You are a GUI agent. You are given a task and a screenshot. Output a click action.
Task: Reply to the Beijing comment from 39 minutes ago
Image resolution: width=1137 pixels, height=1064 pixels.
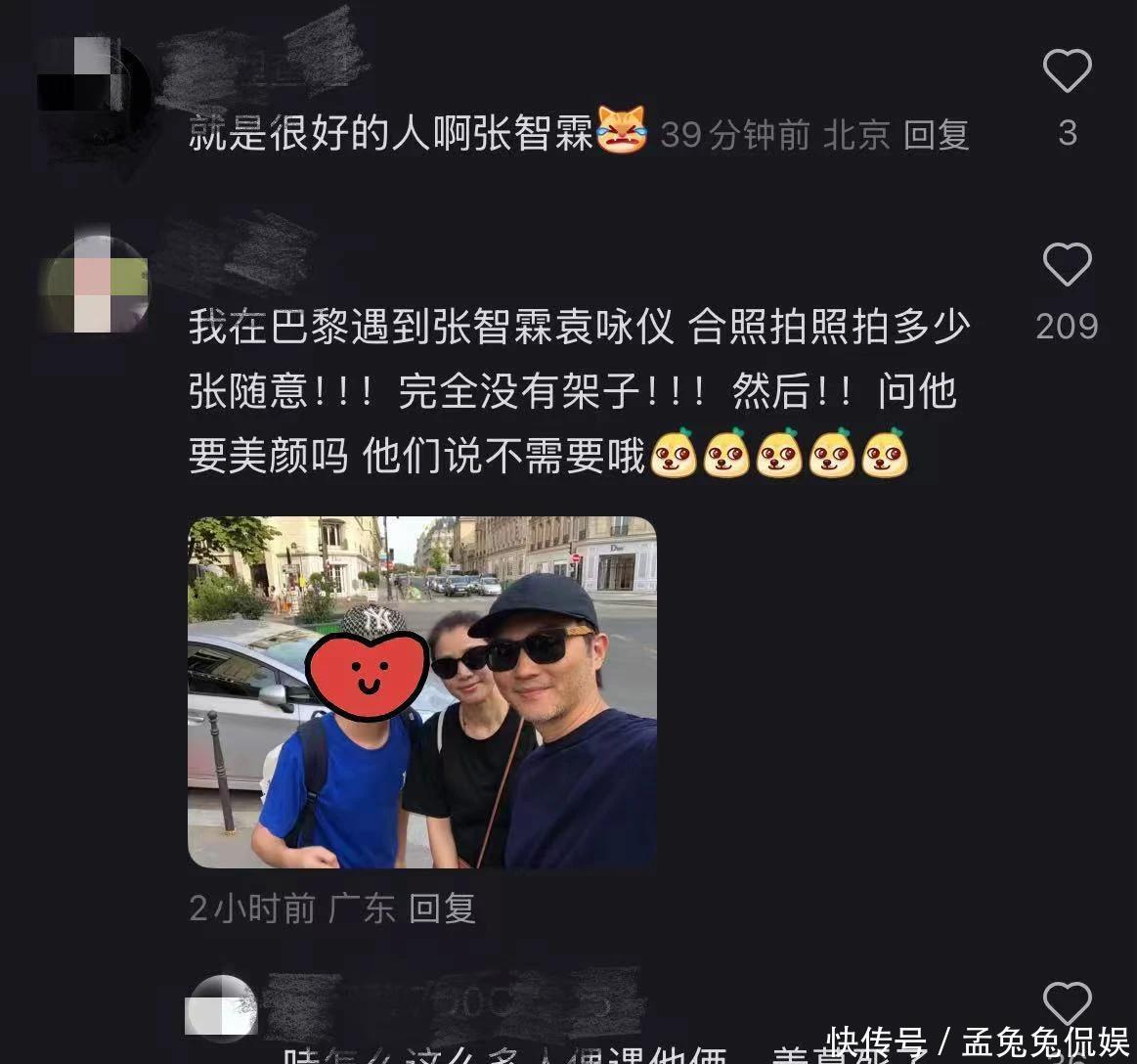(x=936, y=135)
